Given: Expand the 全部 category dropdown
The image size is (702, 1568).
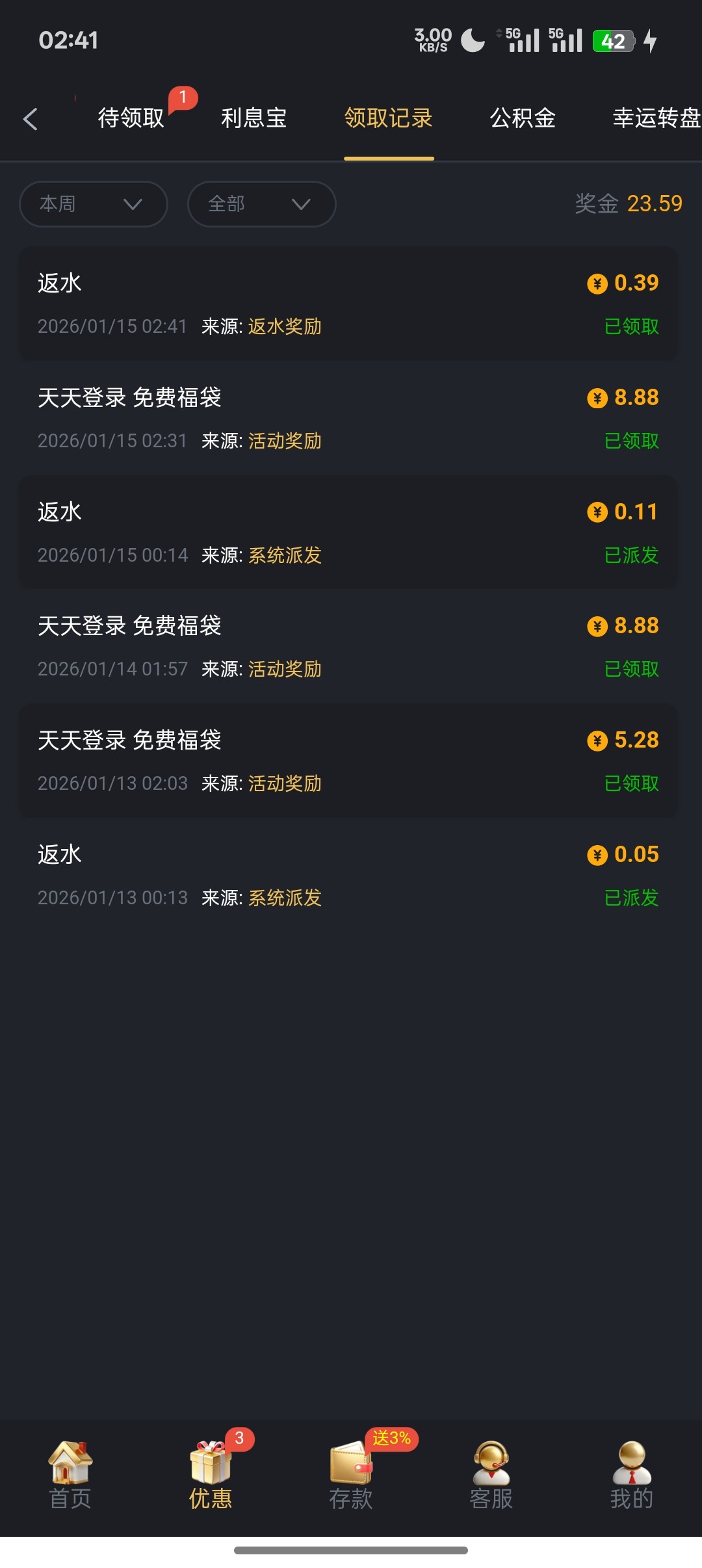Looking at the screenshot, I should pyautogui.click(x=261, y=203).
